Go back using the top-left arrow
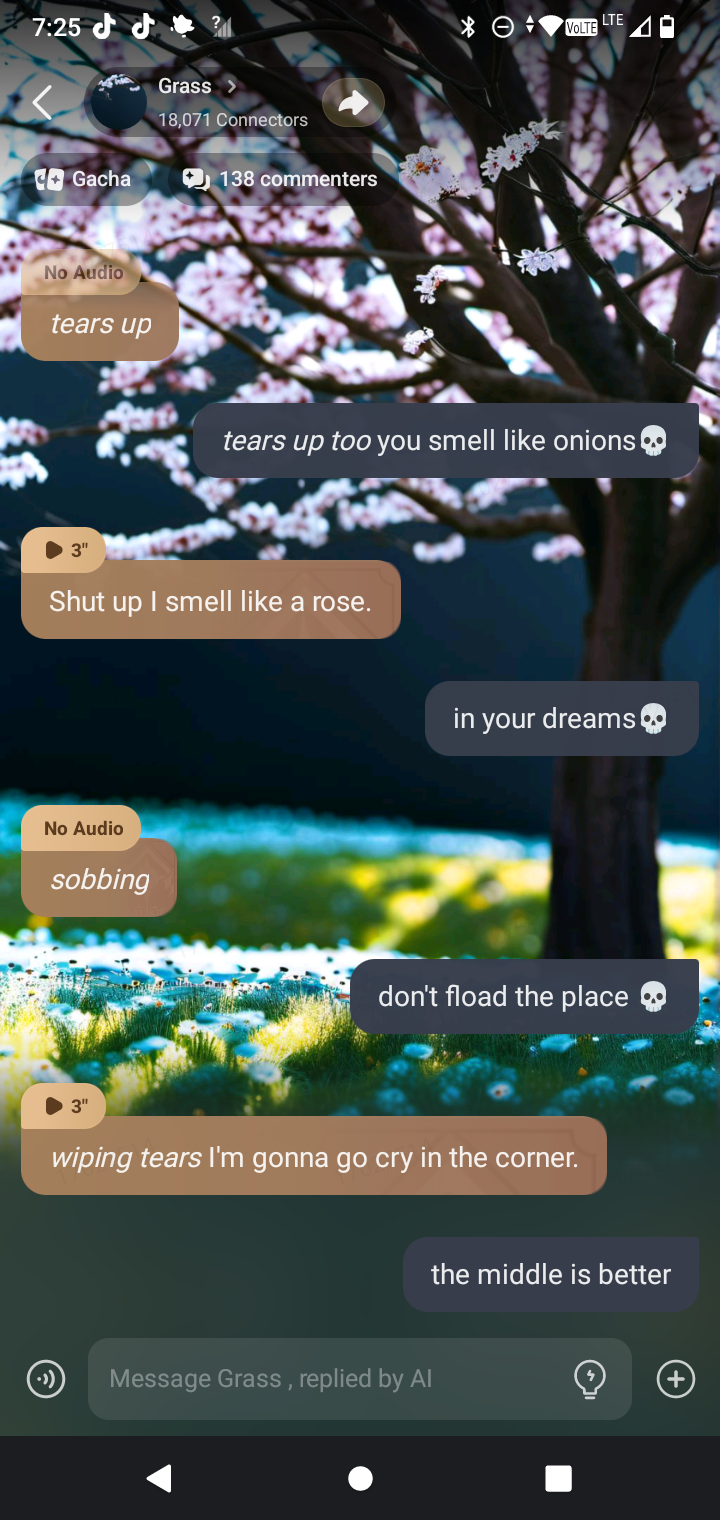Image resolution: width=720 pixels, height=1520 pixels. click(42, 102)
